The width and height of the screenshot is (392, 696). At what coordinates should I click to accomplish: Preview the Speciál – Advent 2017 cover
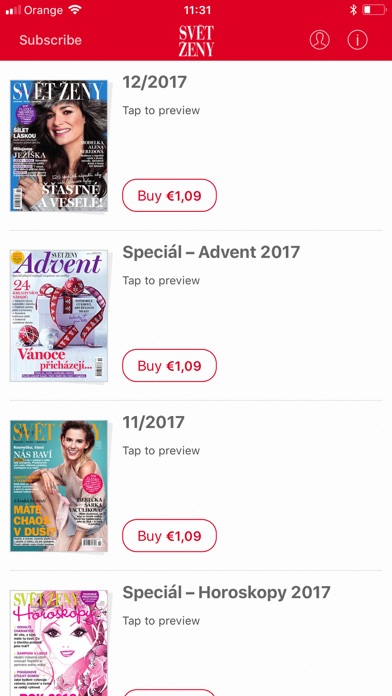point(59,316)
